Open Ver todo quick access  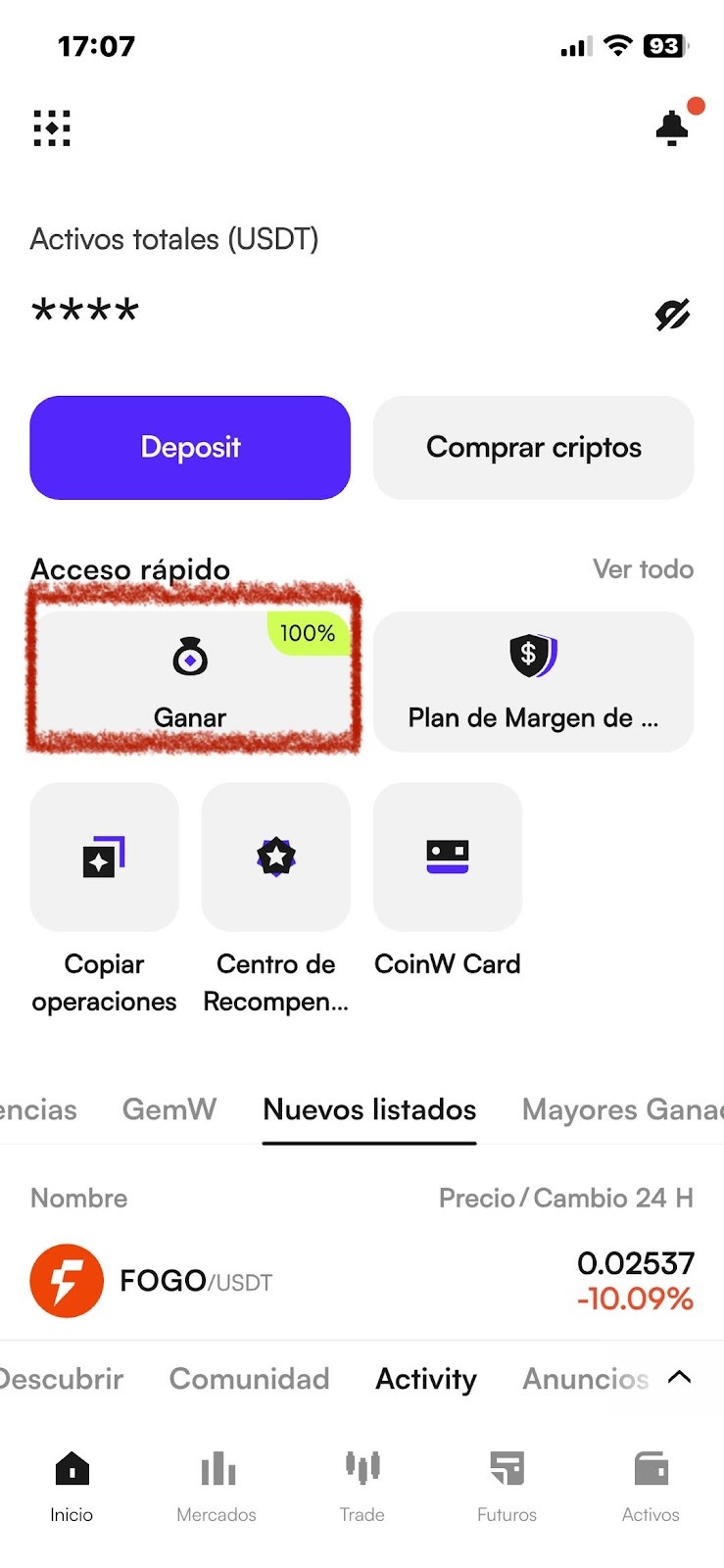click(643, 569)
